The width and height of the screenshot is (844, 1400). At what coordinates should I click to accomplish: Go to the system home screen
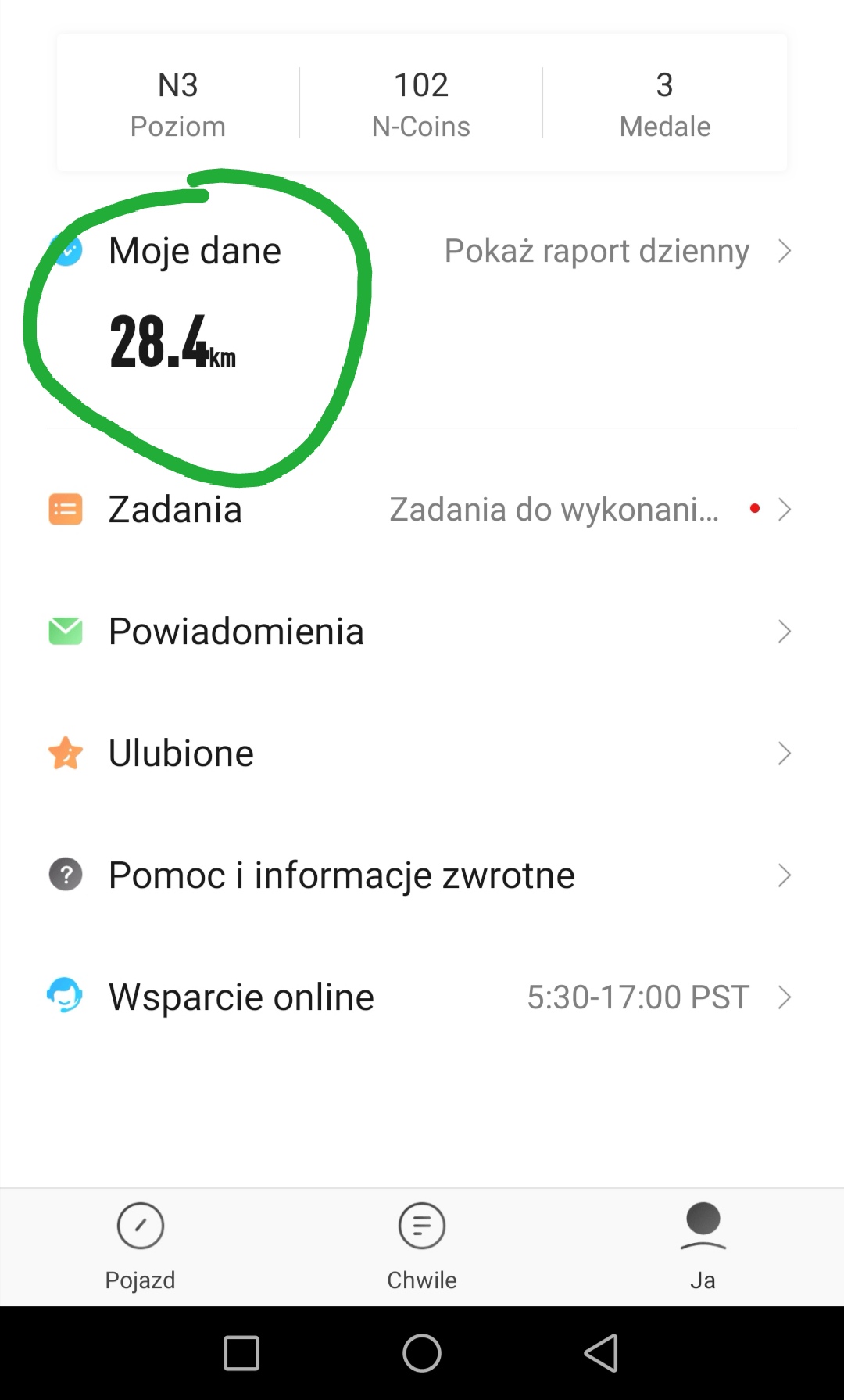tap(422, 1353)
